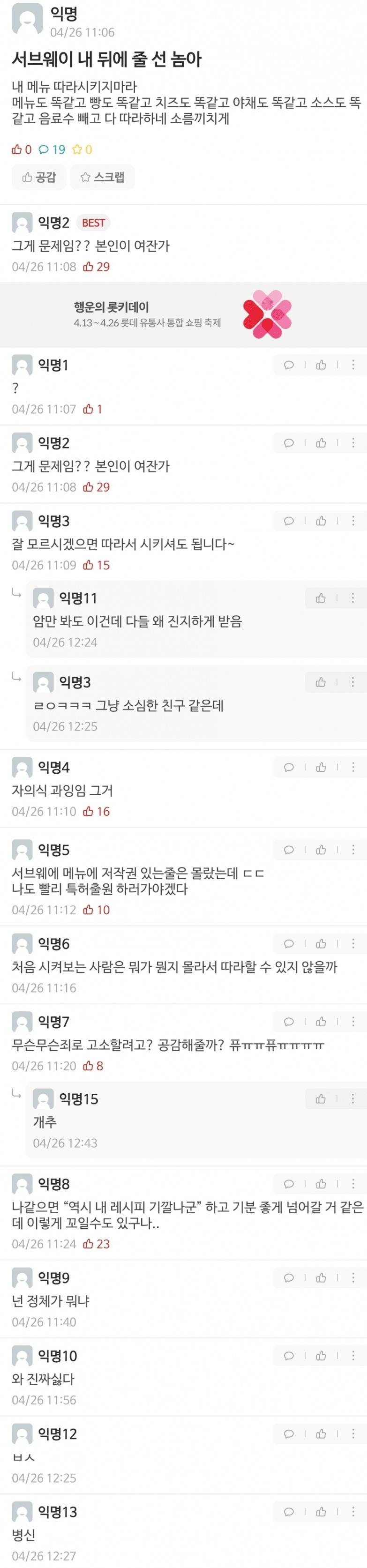Screen dimensions: 367x1568
Task: Like 익명5's comment
Action: [x=322, y=850]
